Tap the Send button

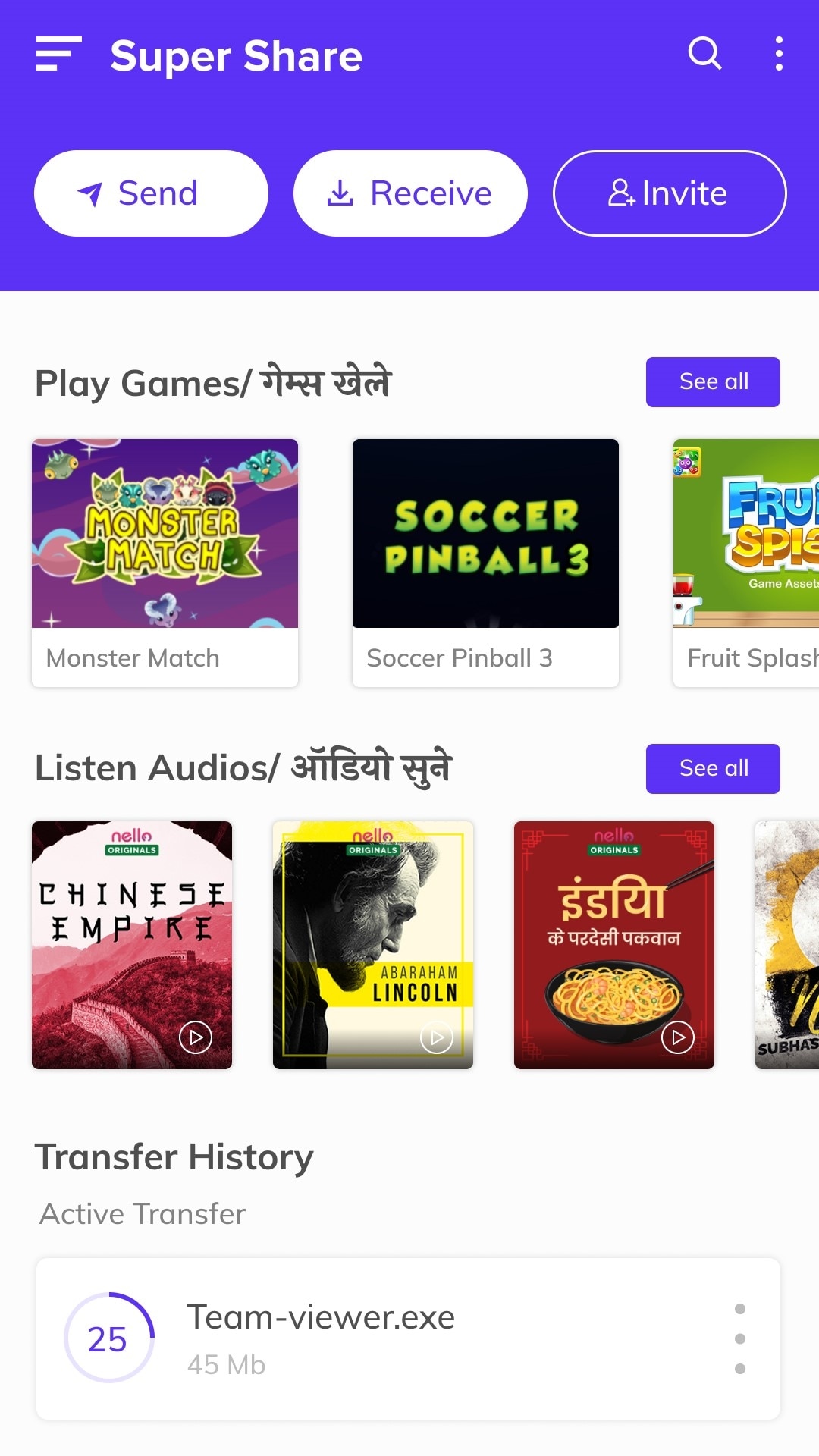point(151,193)
